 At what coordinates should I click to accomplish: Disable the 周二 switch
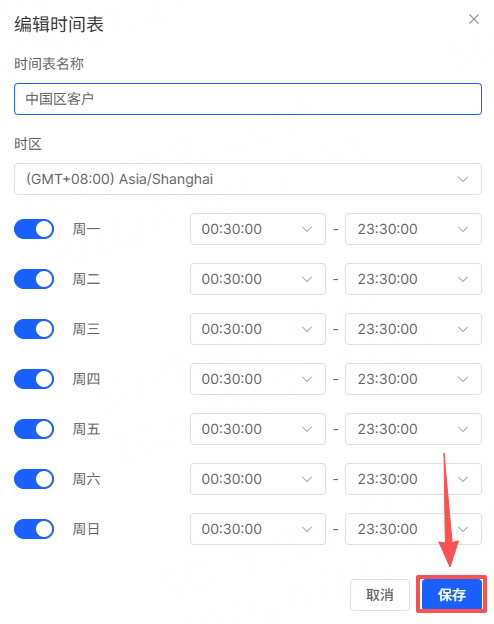34,279
